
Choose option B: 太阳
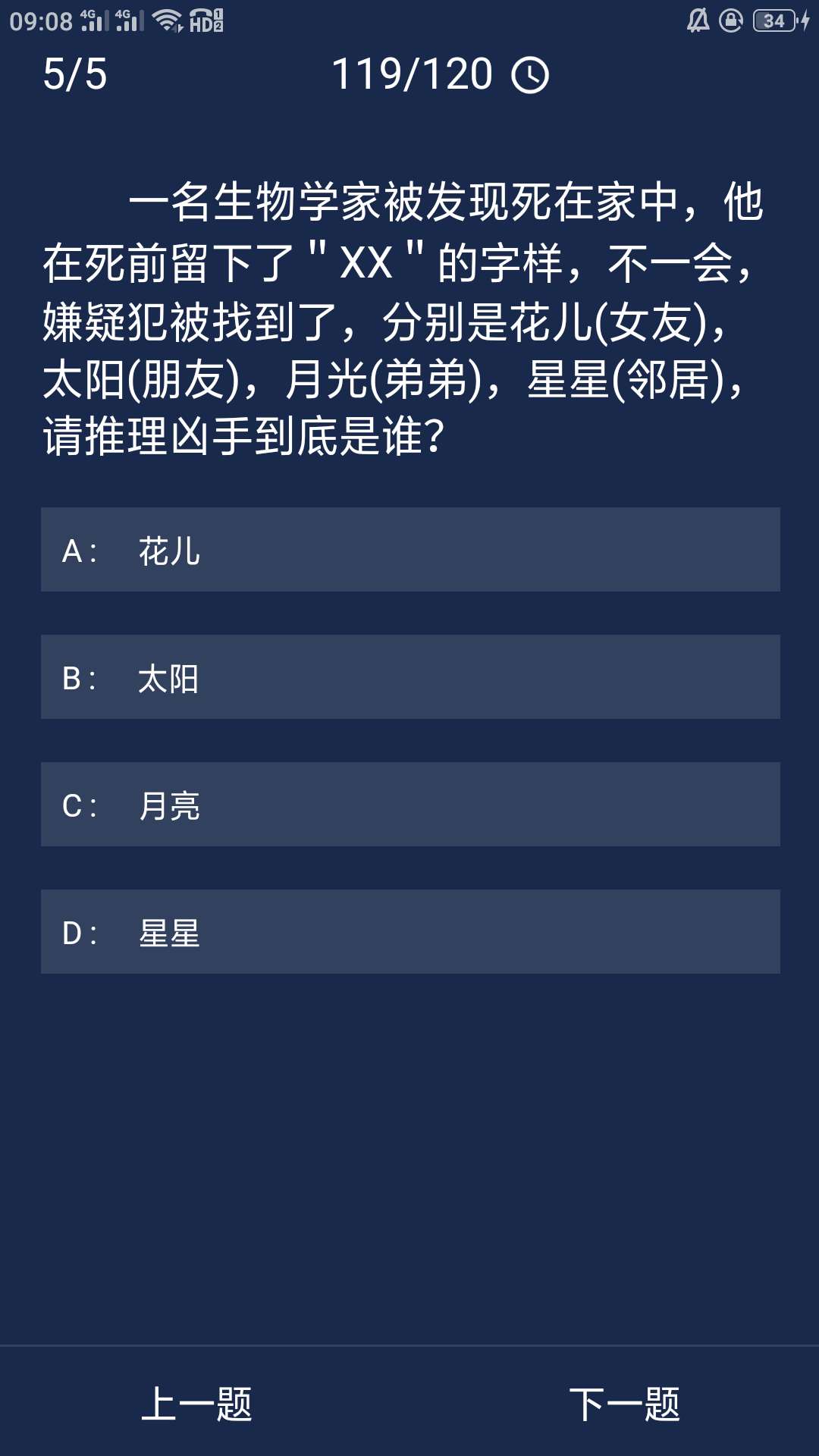coord(409,677)
